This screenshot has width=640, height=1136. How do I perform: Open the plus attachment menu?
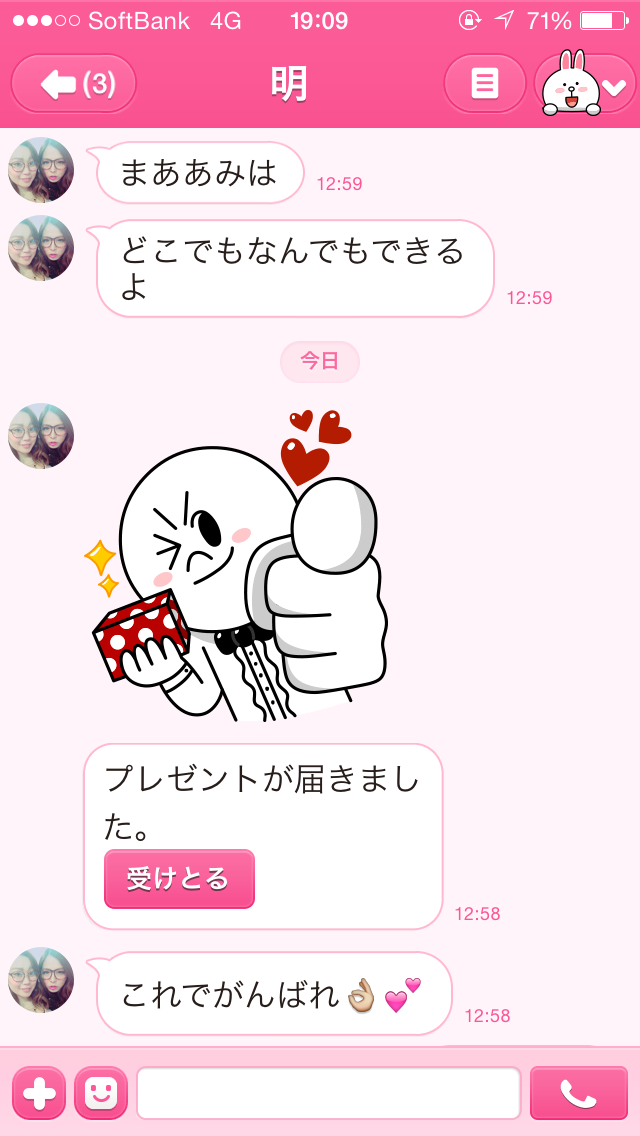click(39, 1093)
